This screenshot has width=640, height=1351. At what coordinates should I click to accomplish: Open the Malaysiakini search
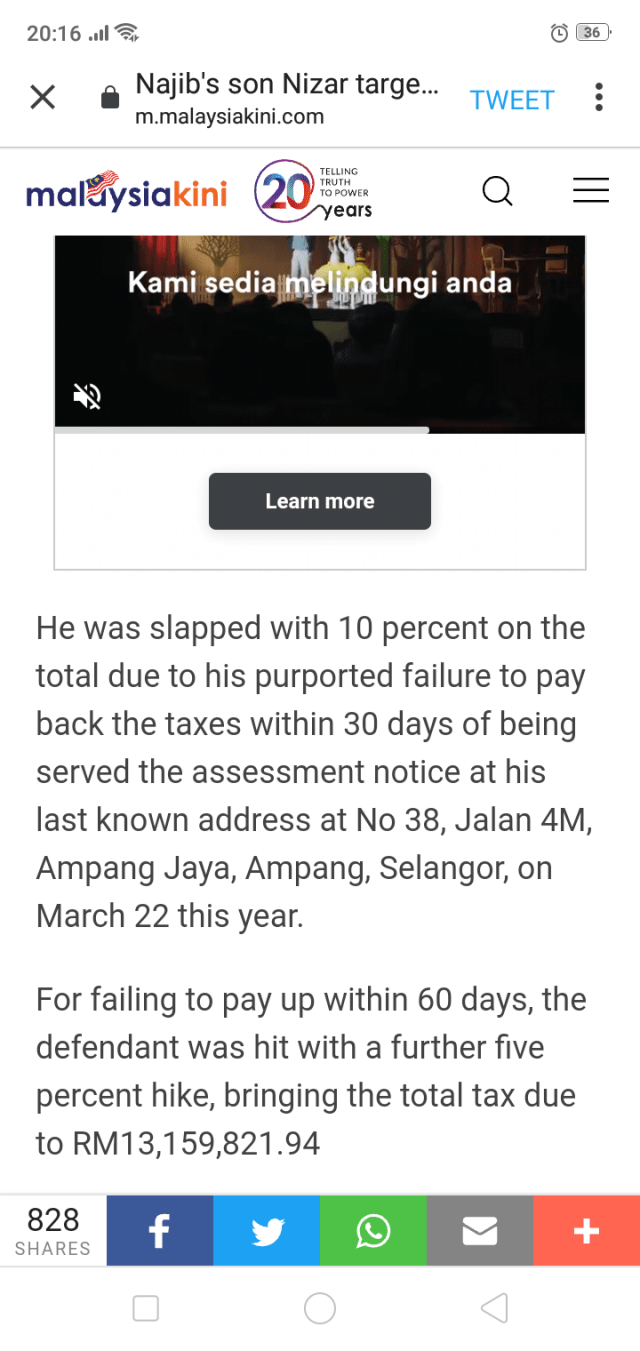pyautogui.click(x=497, y=190)
